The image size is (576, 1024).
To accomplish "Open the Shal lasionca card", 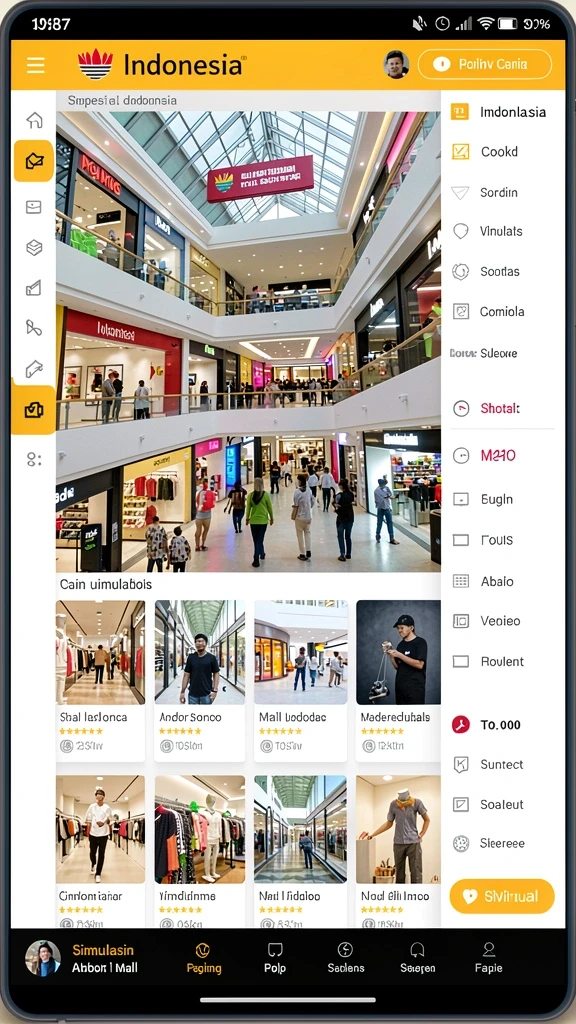I will [x=100, y=680].
